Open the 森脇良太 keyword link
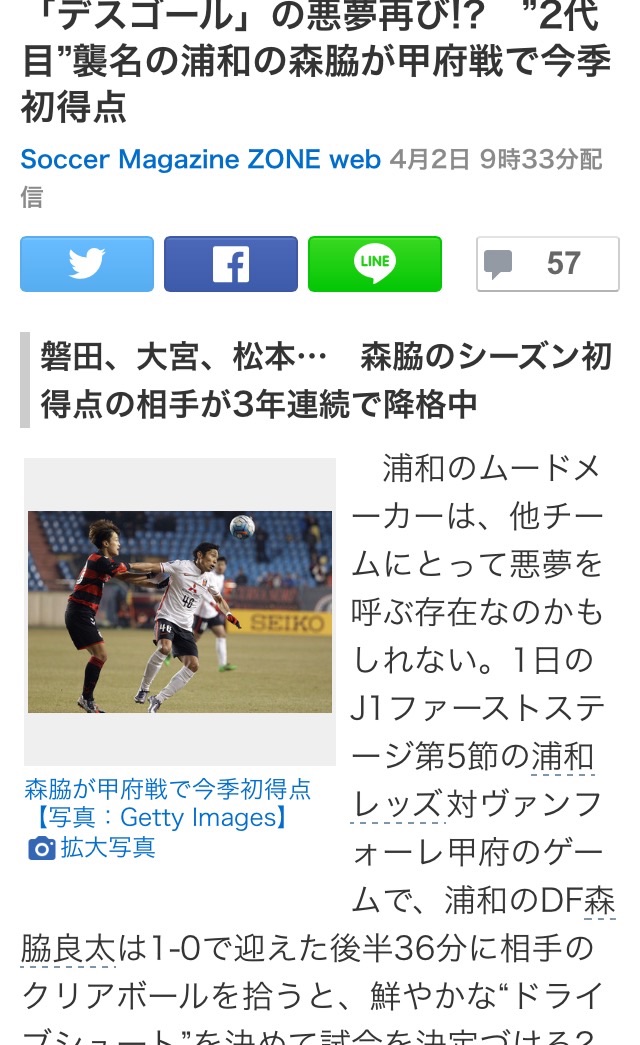Image resolution: width=640 pixels, height=1045 pixels. (68, 946)
